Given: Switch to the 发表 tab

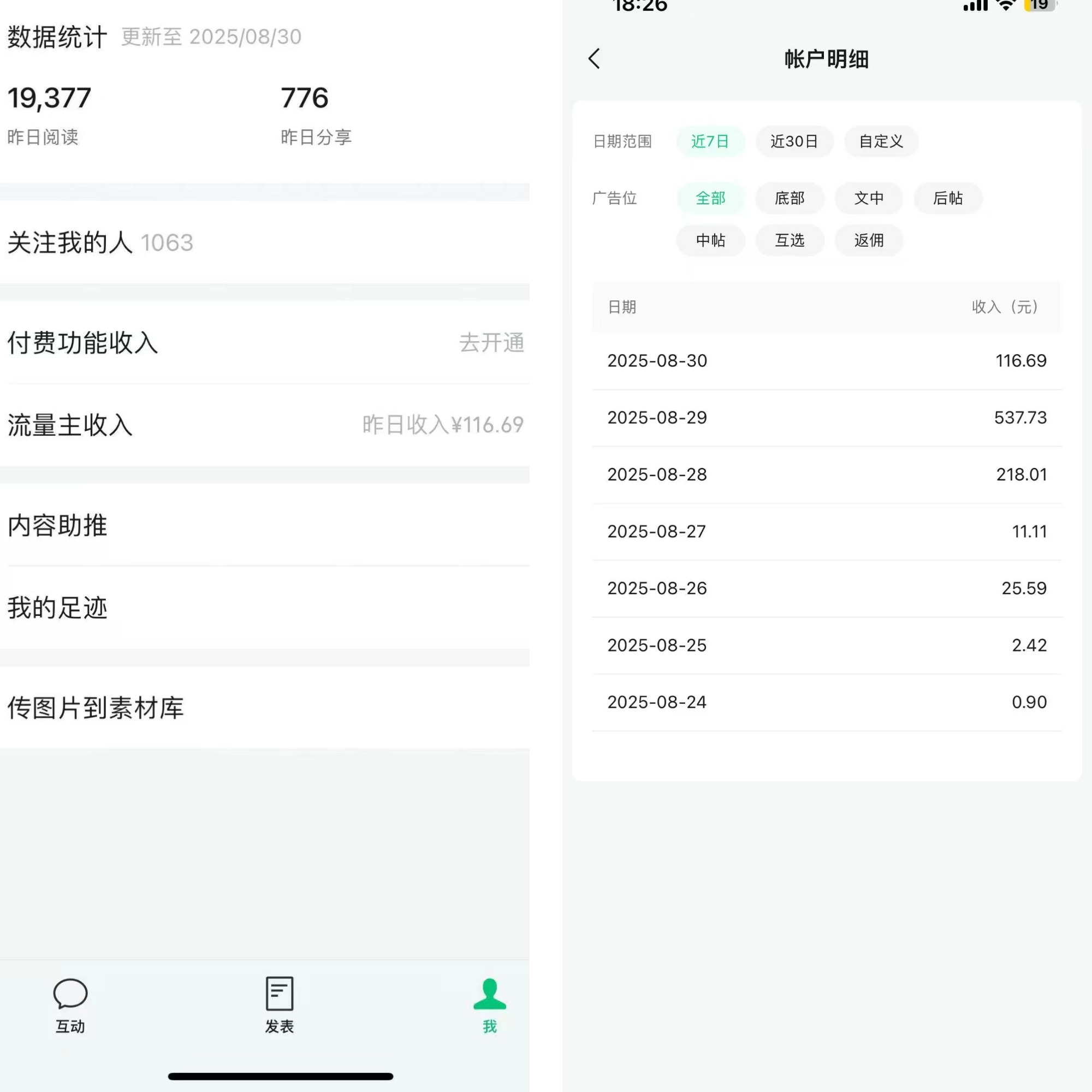Looking at the screenshot, I should (x=279, y=1006).
